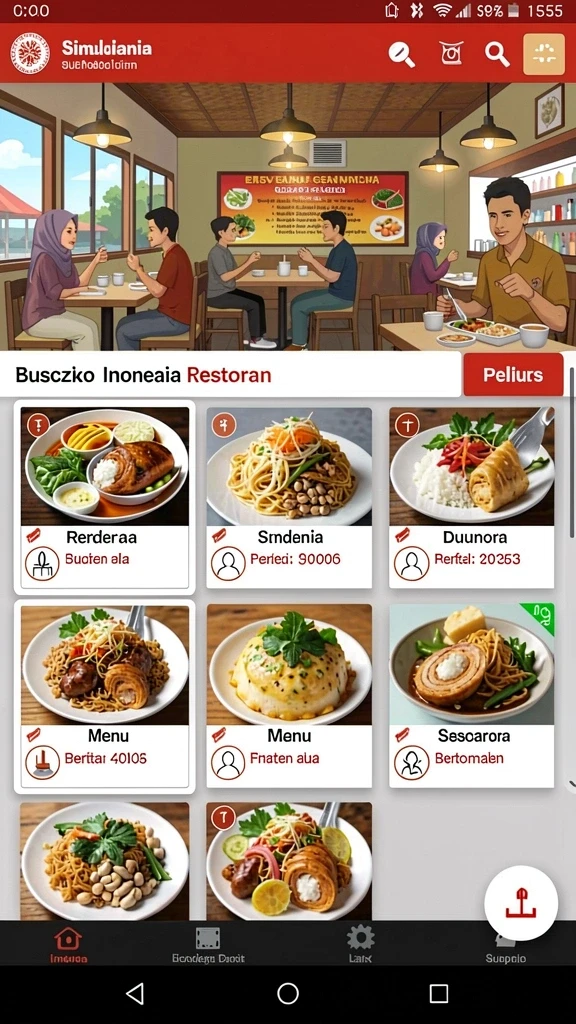
Task: Tap the beige button in the top bar
Action: tap(544, 54)
